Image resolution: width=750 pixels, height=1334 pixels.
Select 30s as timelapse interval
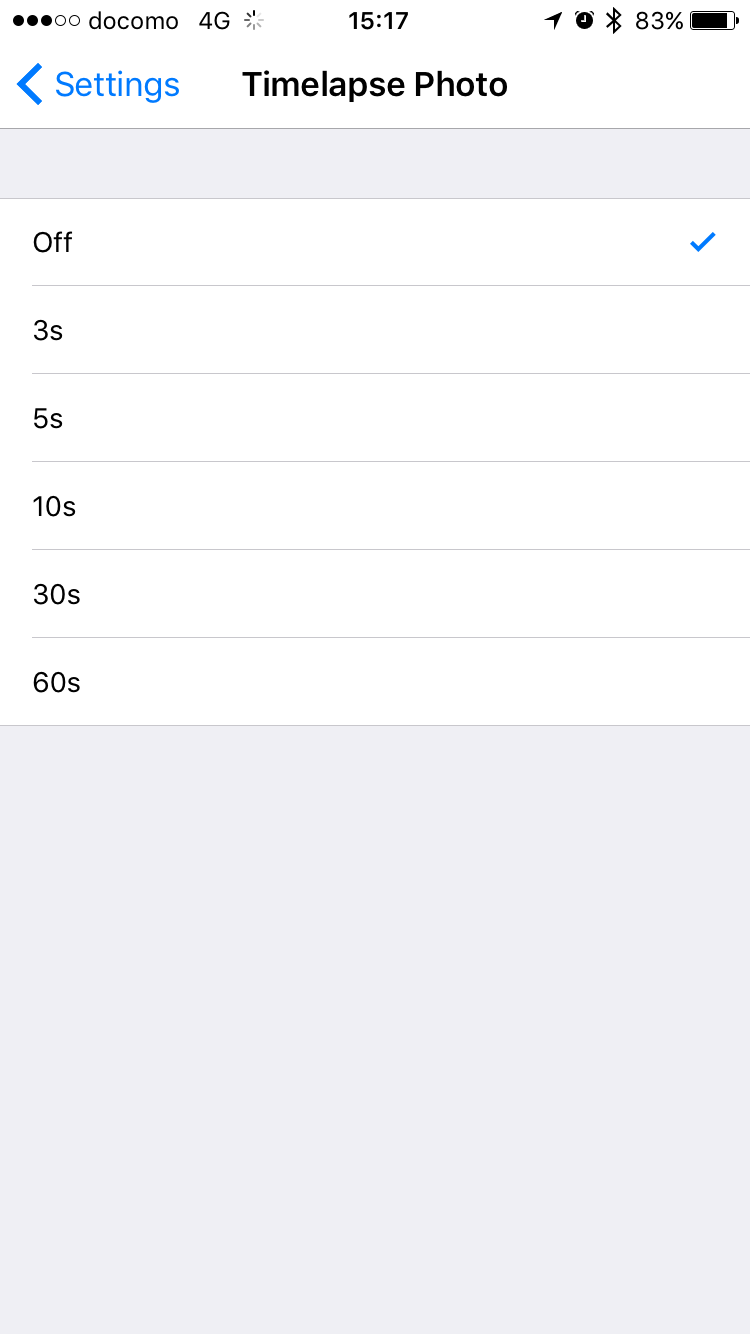[375, 594]
